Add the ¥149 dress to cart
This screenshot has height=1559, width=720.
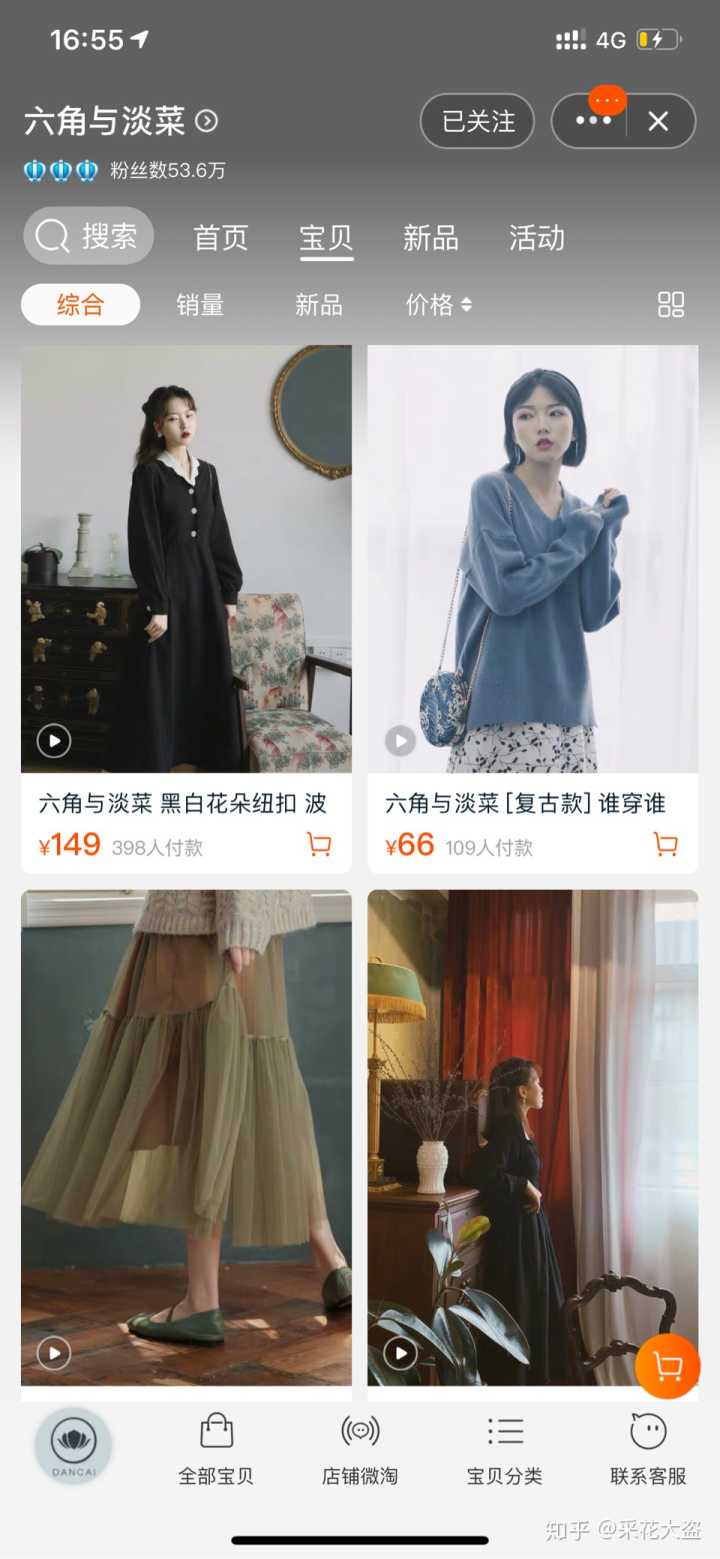pos(319,846)
